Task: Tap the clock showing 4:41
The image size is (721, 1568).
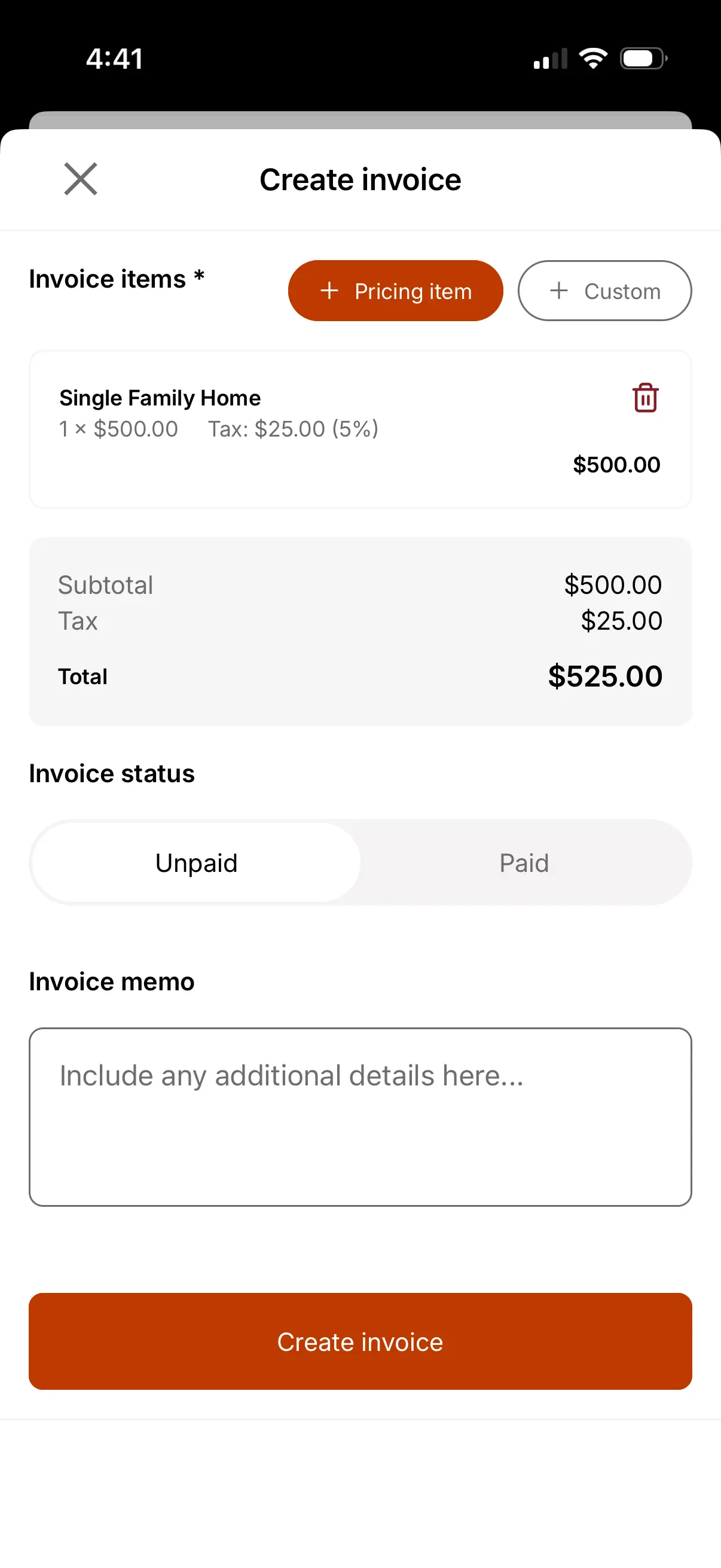Action: [114, 59]
